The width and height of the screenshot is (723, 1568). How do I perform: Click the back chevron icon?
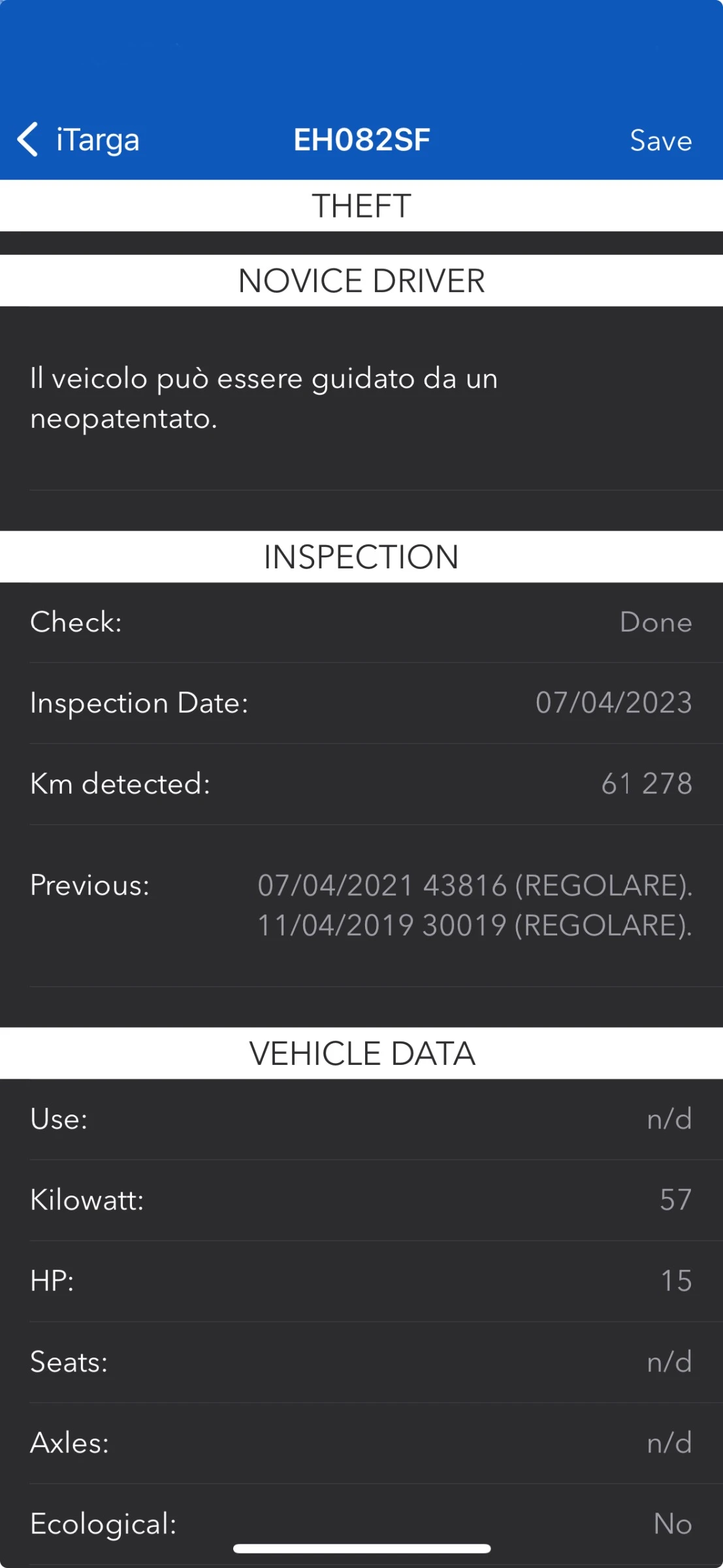pyautogui.click(x=27, y=139)
